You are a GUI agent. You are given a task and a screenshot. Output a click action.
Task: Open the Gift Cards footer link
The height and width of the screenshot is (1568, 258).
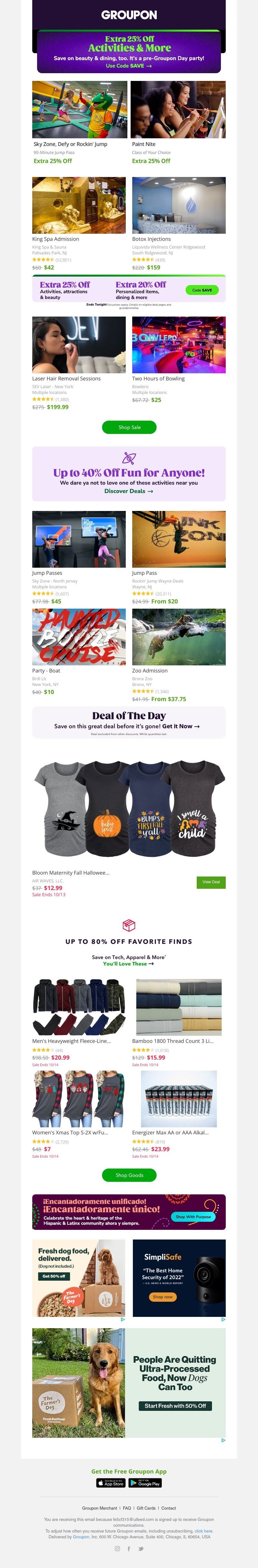coord(146,1508)
